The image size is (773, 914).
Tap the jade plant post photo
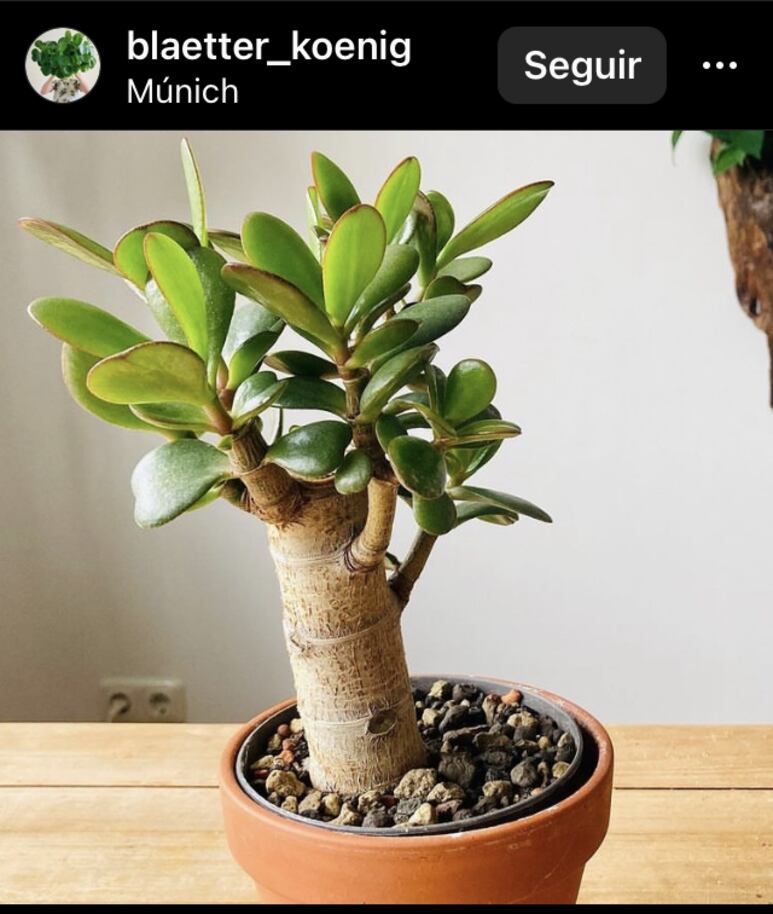point(386,520)
